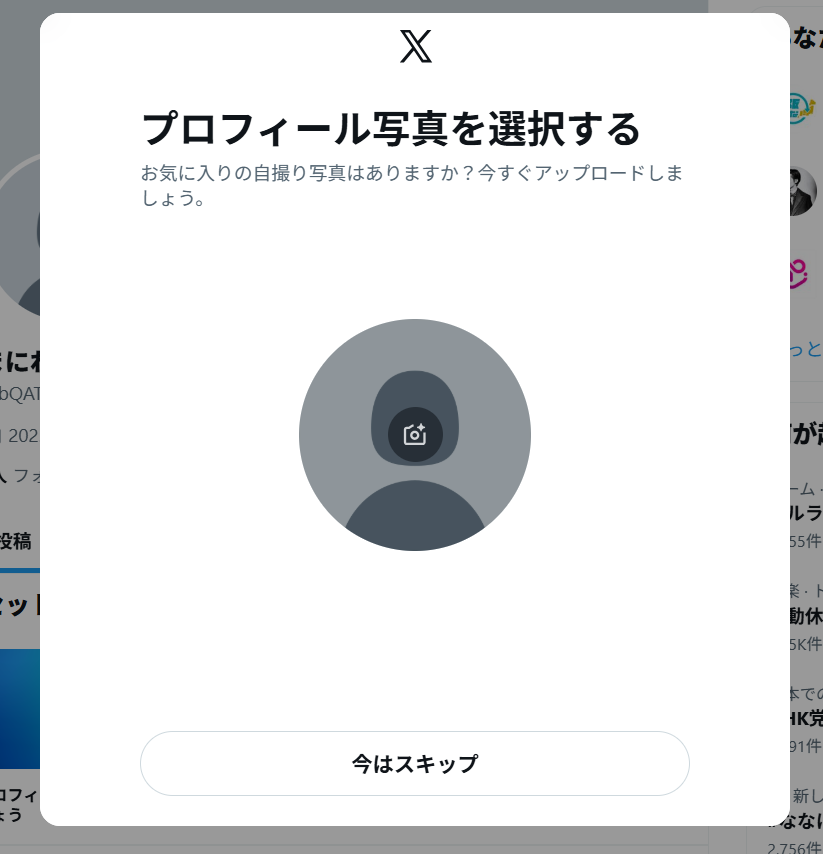This screenshot has height=854, width=823.
Task: Tap the camera icon to upload photo
Action: pyautogui.click(x=415, y=435)
